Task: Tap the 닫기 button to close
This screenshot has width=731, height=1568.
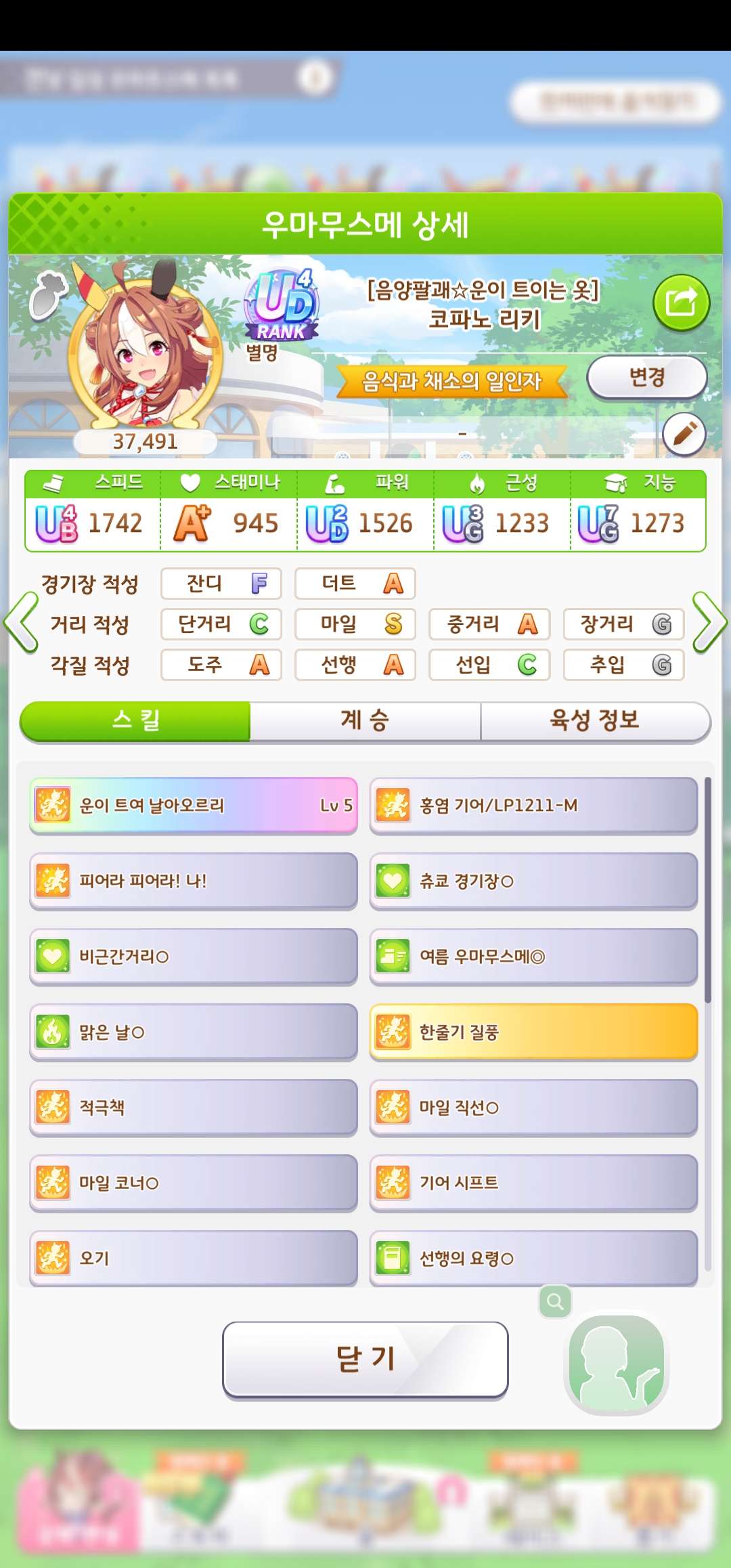Action: pos(365,1359)
